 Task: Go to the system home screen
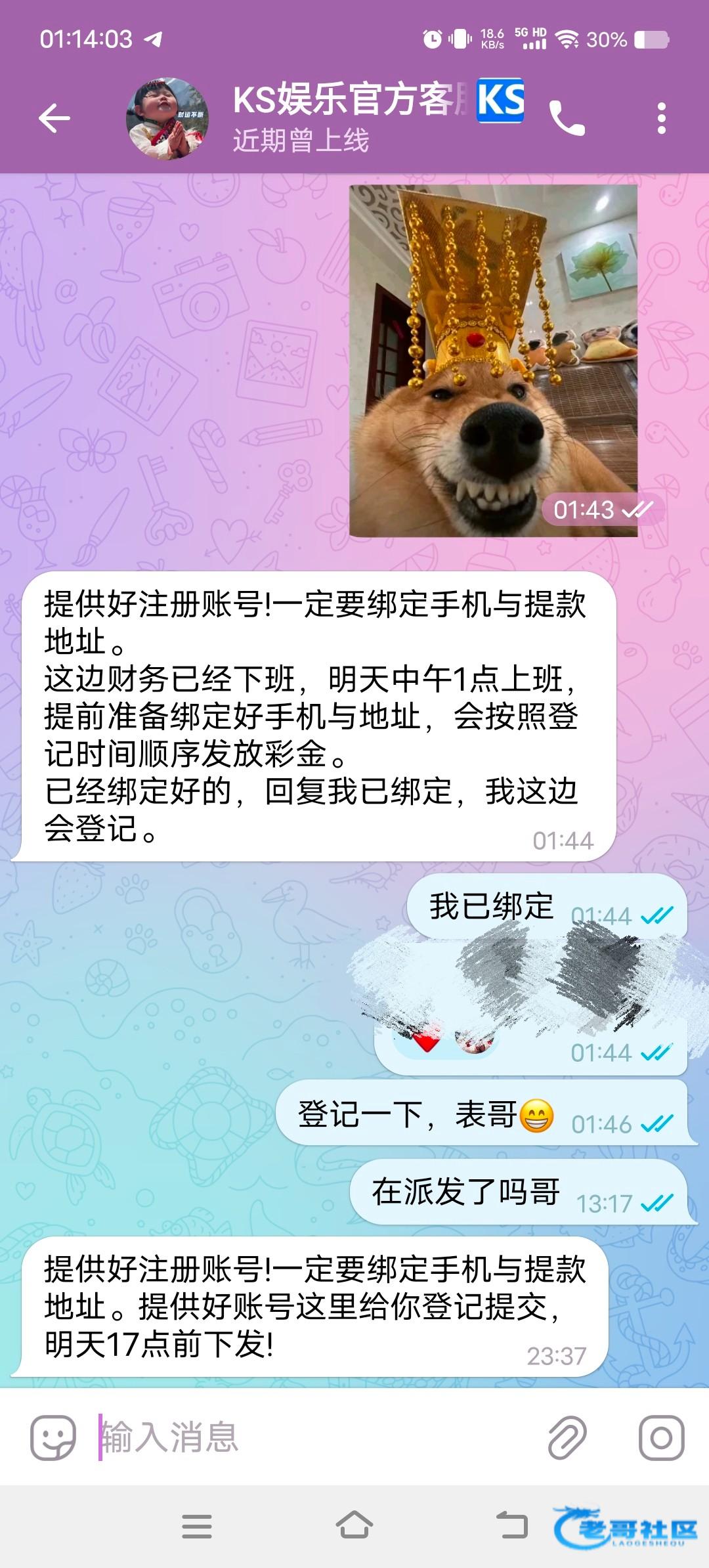click(354, 1525)
